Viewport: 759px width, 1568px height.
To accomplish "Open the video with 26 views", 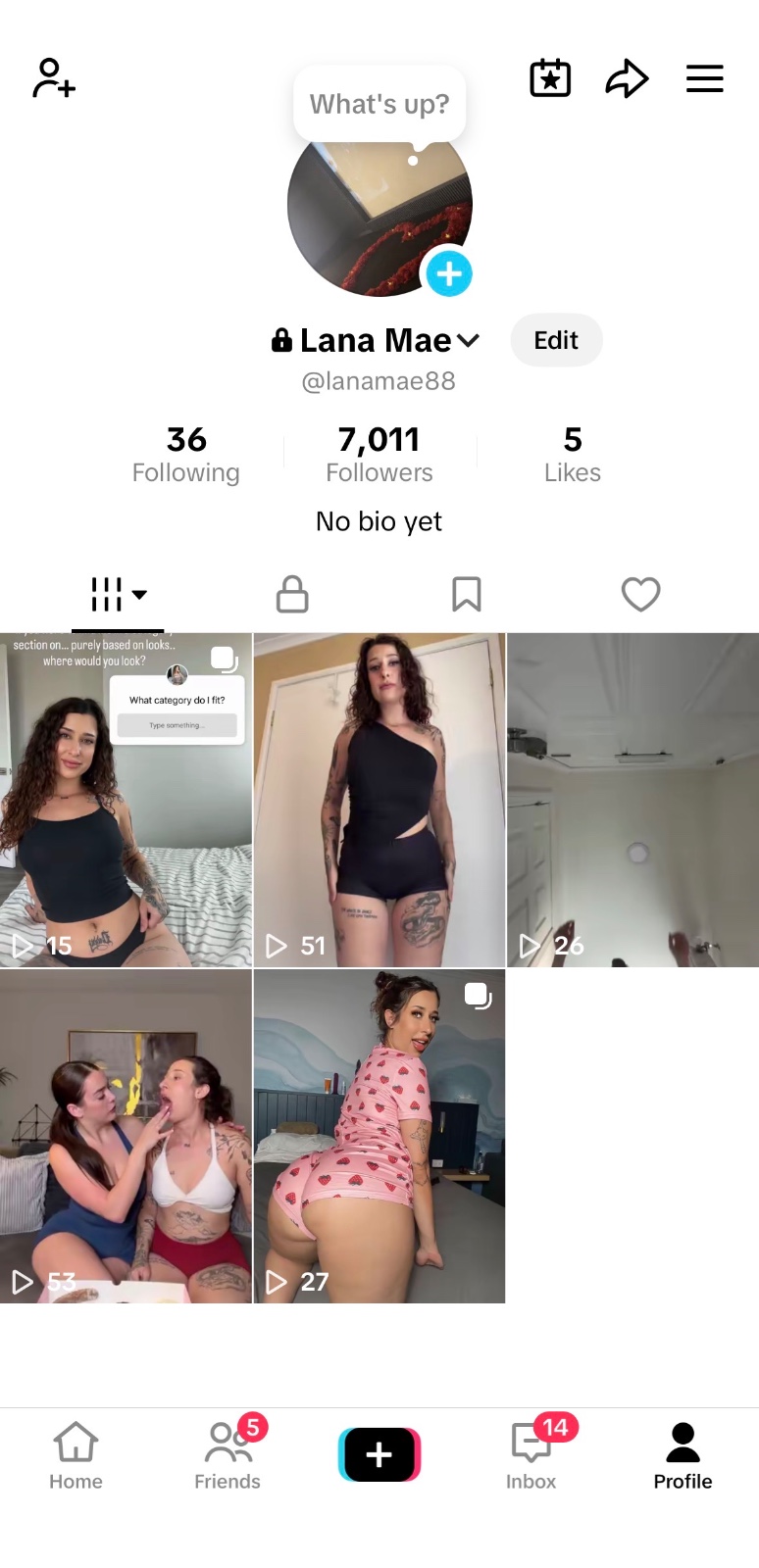I will click(632, 800).
